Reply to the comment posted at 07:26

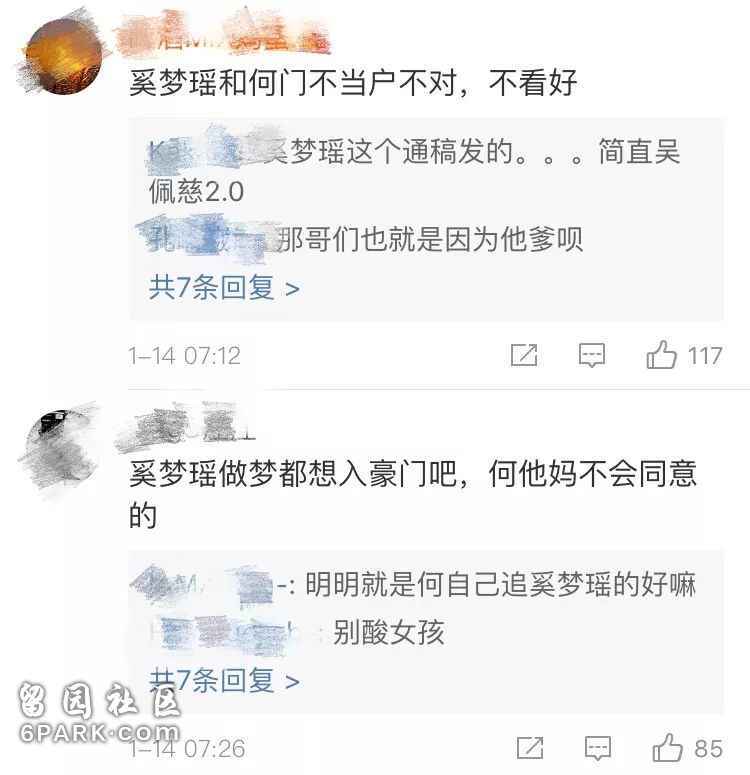tap(598, 747)
